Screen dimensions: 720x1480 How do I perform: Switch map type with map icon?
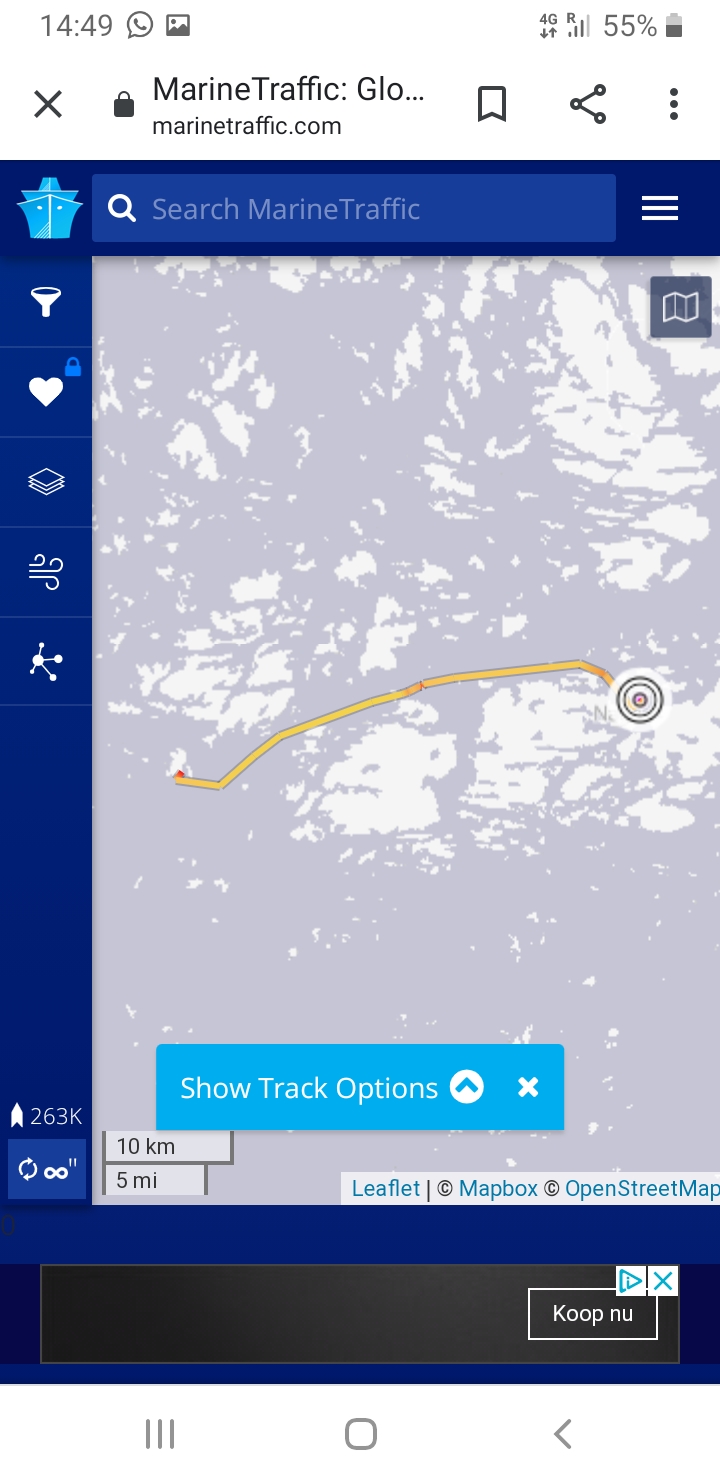pyautogui.click(x=681, y=307)
